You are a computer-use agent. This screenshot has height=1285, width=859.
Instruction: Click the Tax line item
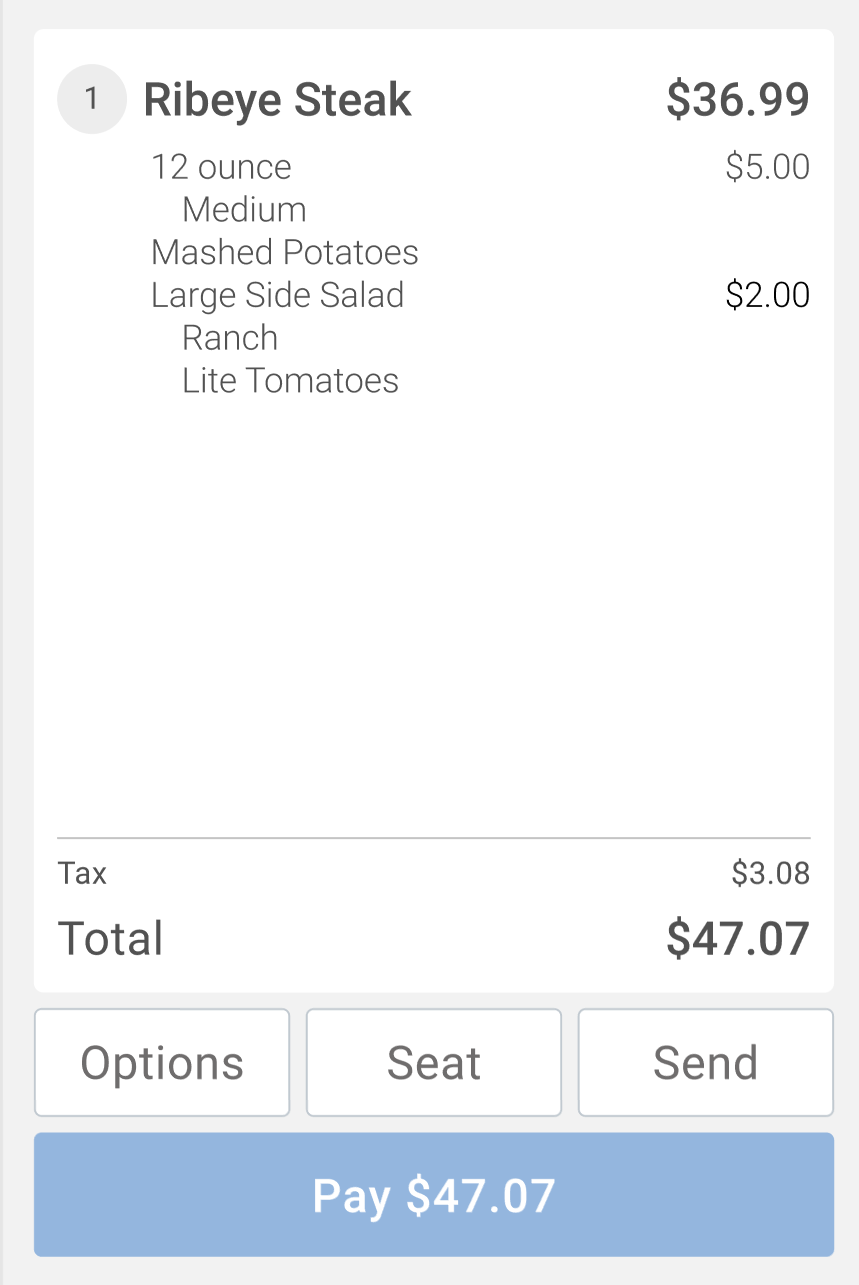coord(81,873)
